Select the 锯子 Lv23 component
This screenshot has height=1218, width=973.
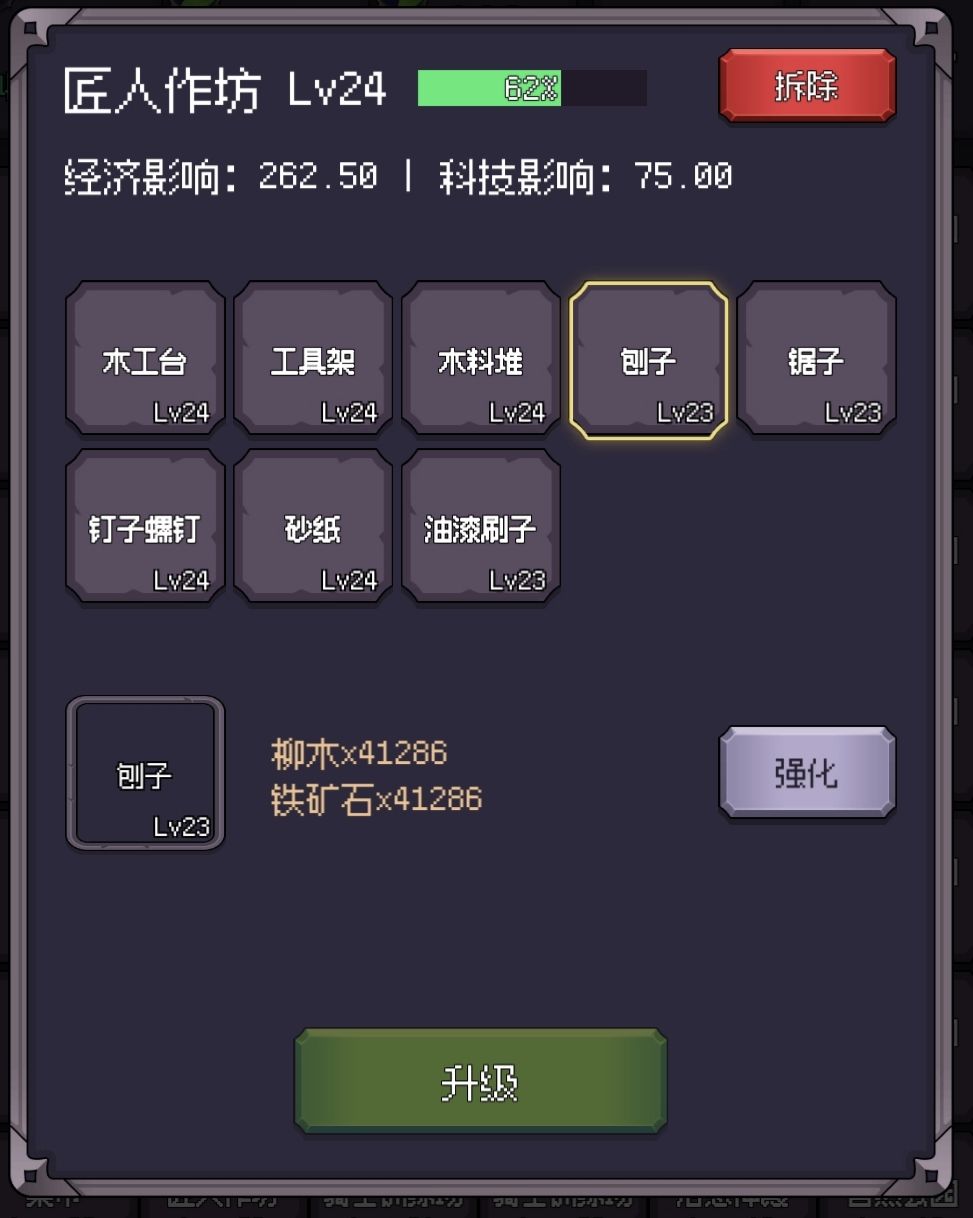click(x=817, y=358)
